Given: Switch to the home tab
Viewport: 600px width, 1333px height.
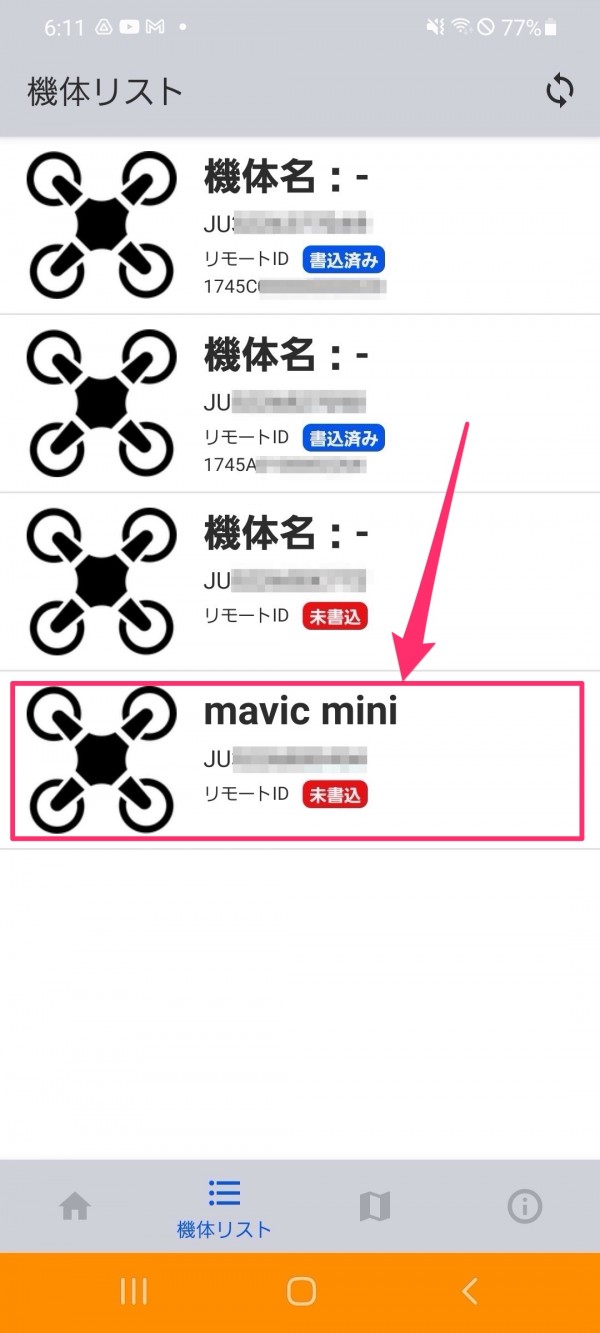Looking at the screenshot, I should (75, 1207).
